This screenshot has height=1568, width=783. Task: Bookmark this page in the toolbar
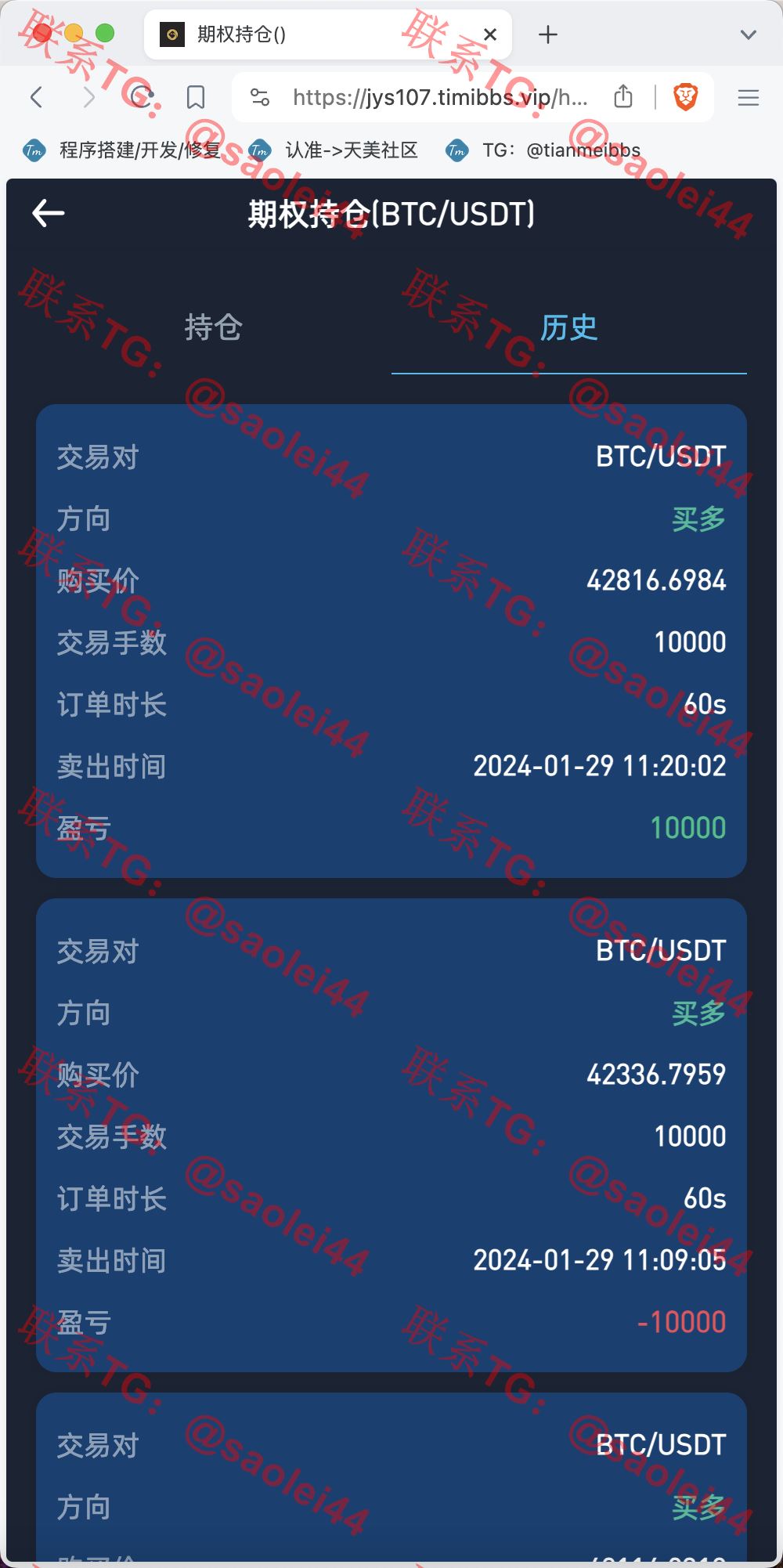196,97
